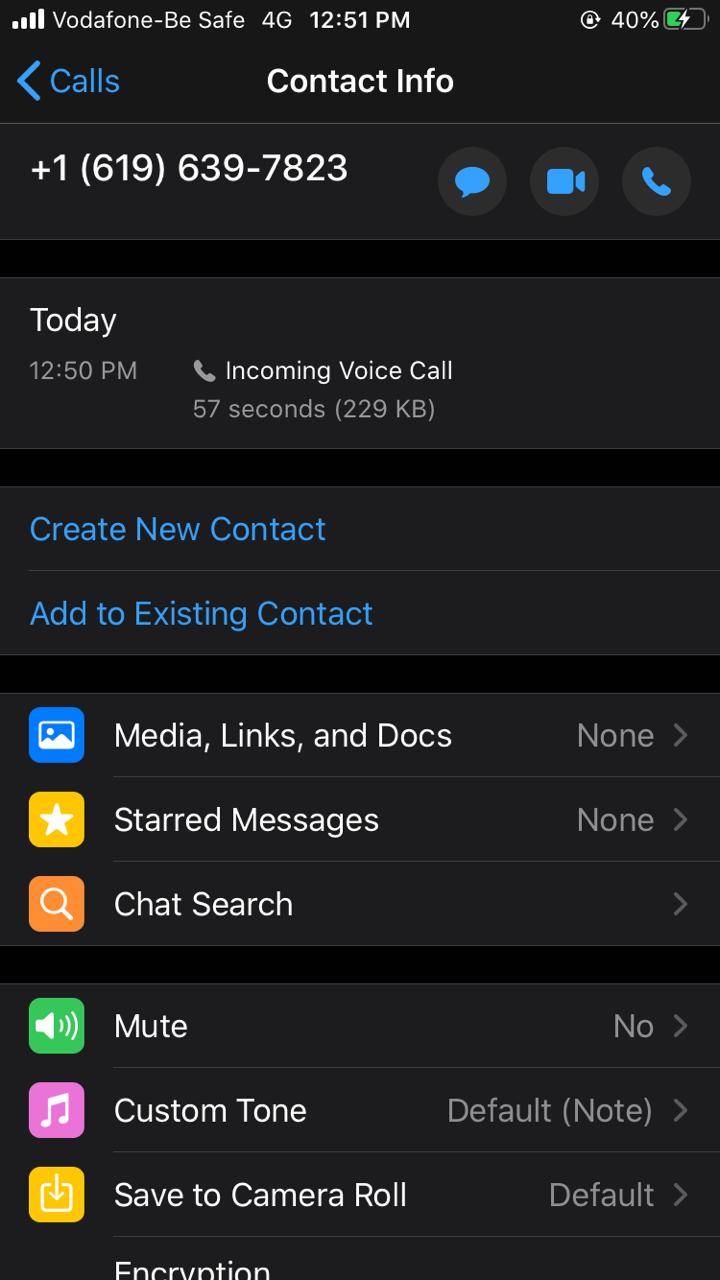Click the Custom Tone music note icon
The image size is (720, 1280).
[x=56, y=1110]
